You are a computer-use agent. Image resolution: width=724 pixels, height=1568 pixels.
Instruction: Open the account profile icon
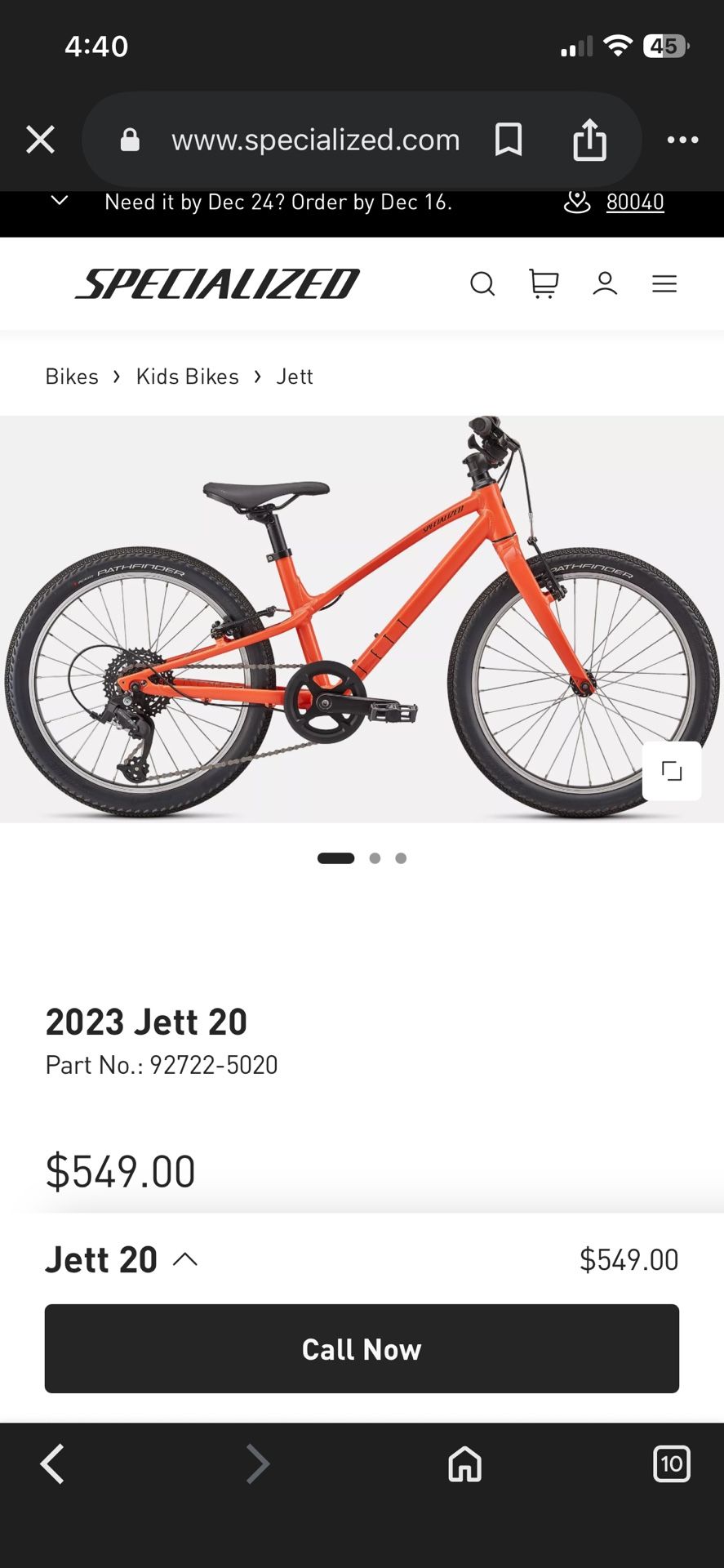[605, 284]
